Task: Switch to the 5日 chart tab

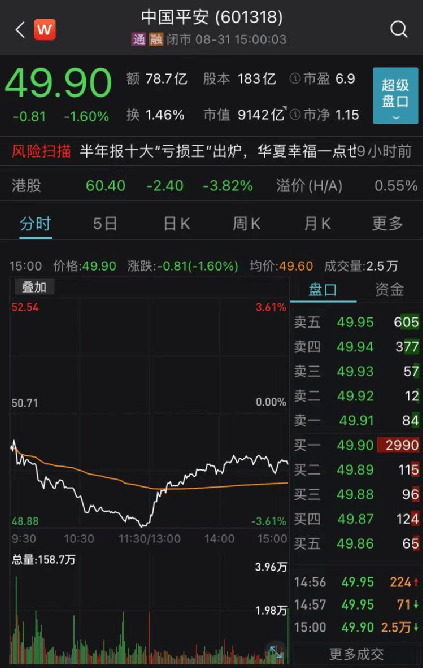Action: coord(105,223)
